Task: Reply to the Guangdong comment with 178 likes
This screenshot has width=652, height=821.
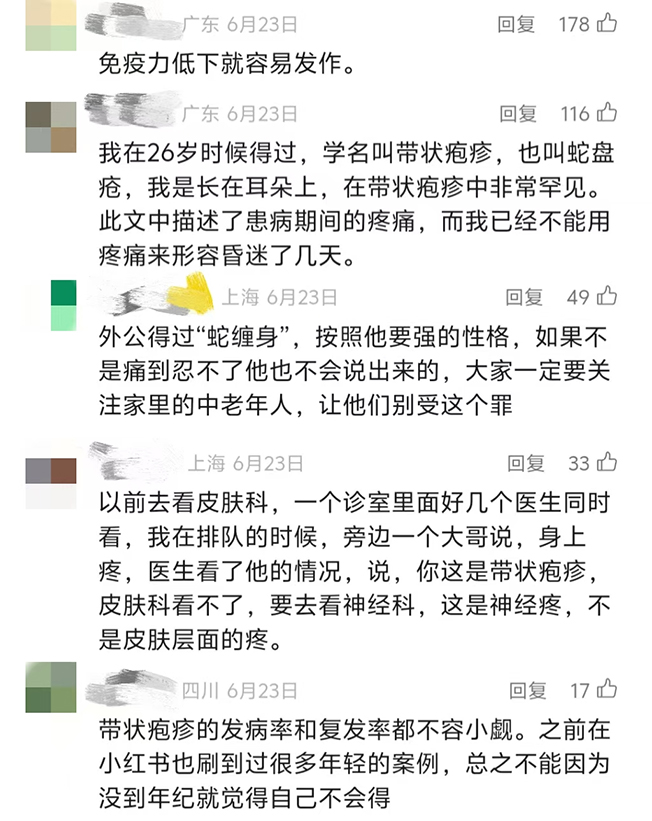Action: pyautogui.click(x=516, y=25)
